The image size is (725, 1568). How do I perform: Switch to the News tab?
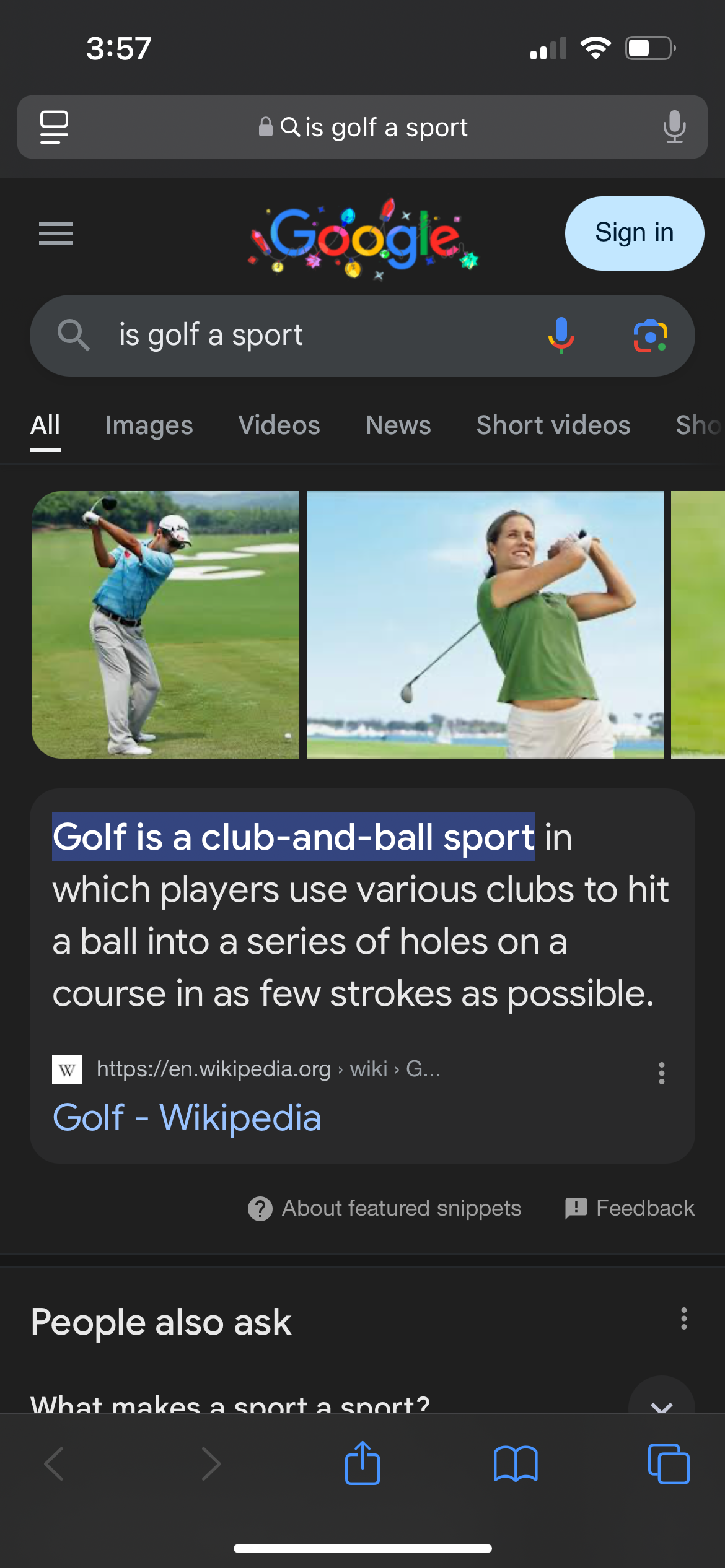398,425
